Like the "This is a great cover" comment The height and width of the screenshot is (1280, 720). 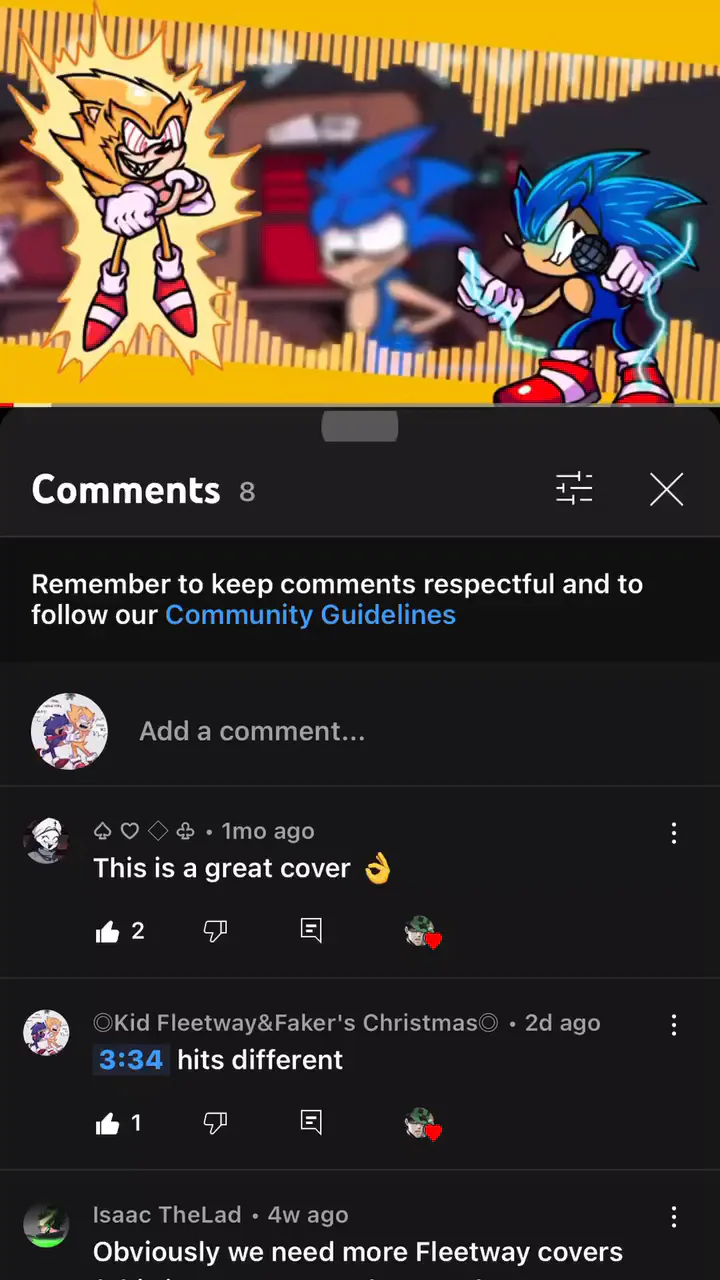point(108,932)
